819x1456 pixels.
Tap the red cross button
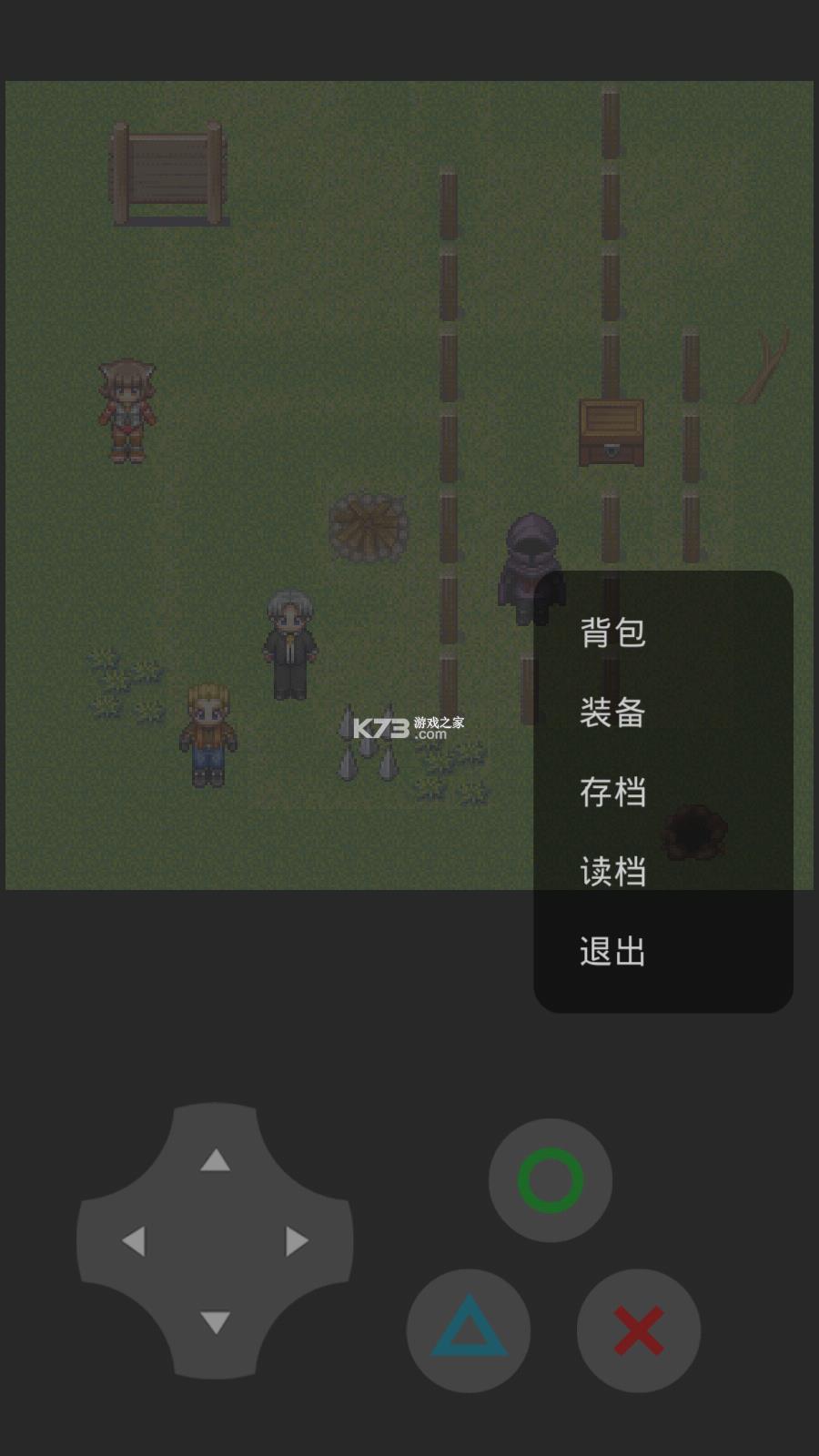point(639,1330)
